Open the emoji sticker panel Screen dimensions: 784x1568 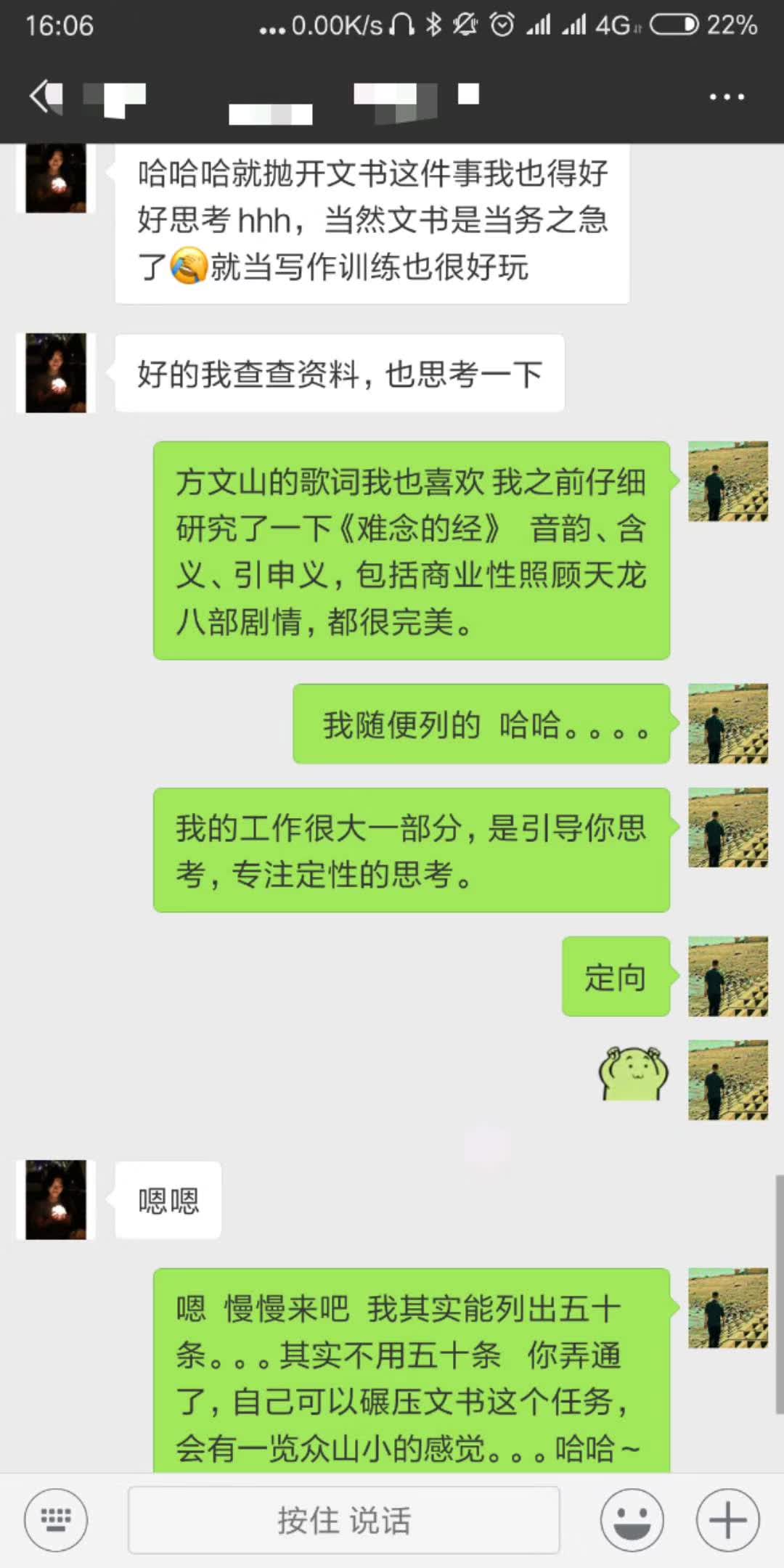coord(632,1519)
